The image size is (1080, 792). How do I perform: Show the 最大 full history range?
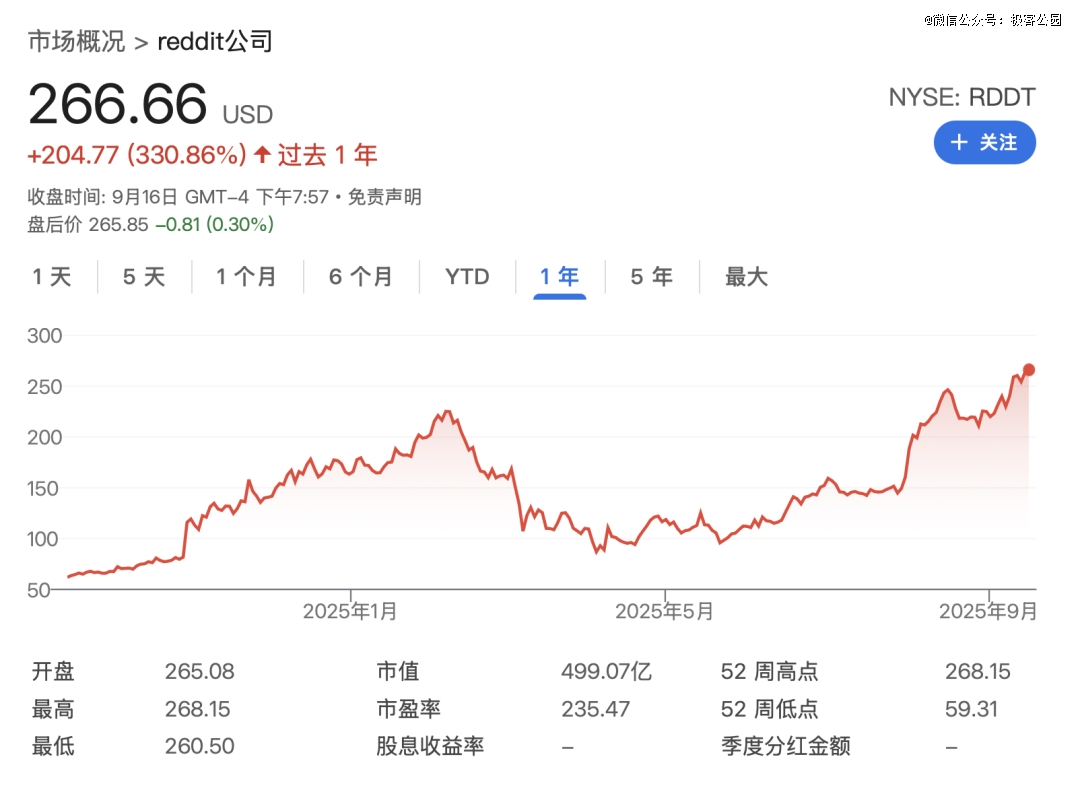tap(746, 277)
